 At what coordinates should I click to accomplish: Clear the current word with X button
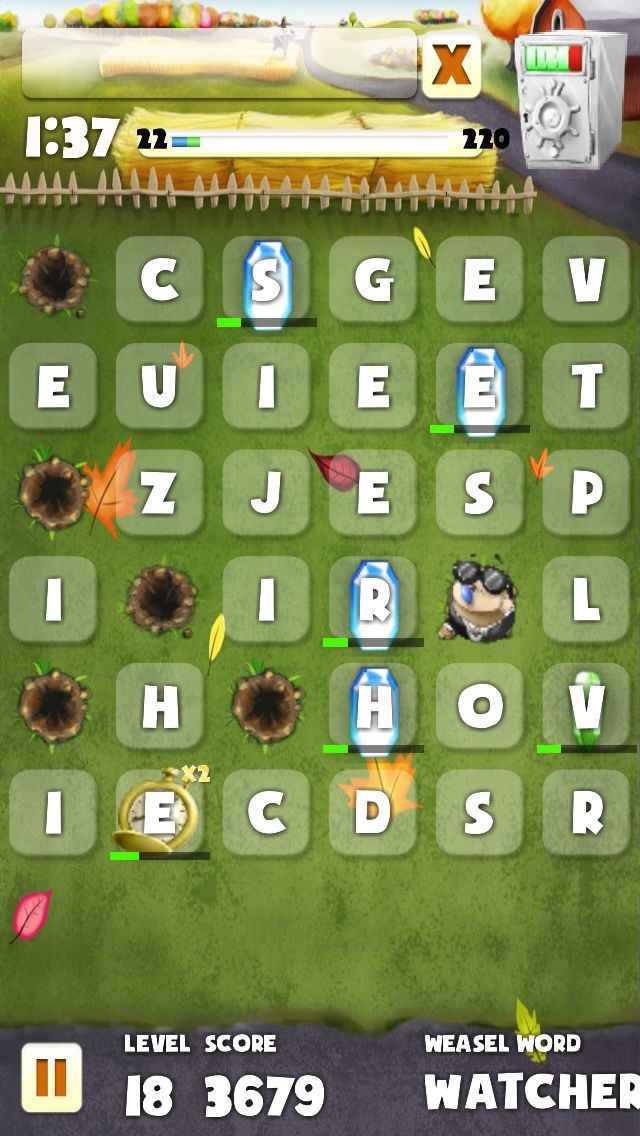tap(452, 64)
